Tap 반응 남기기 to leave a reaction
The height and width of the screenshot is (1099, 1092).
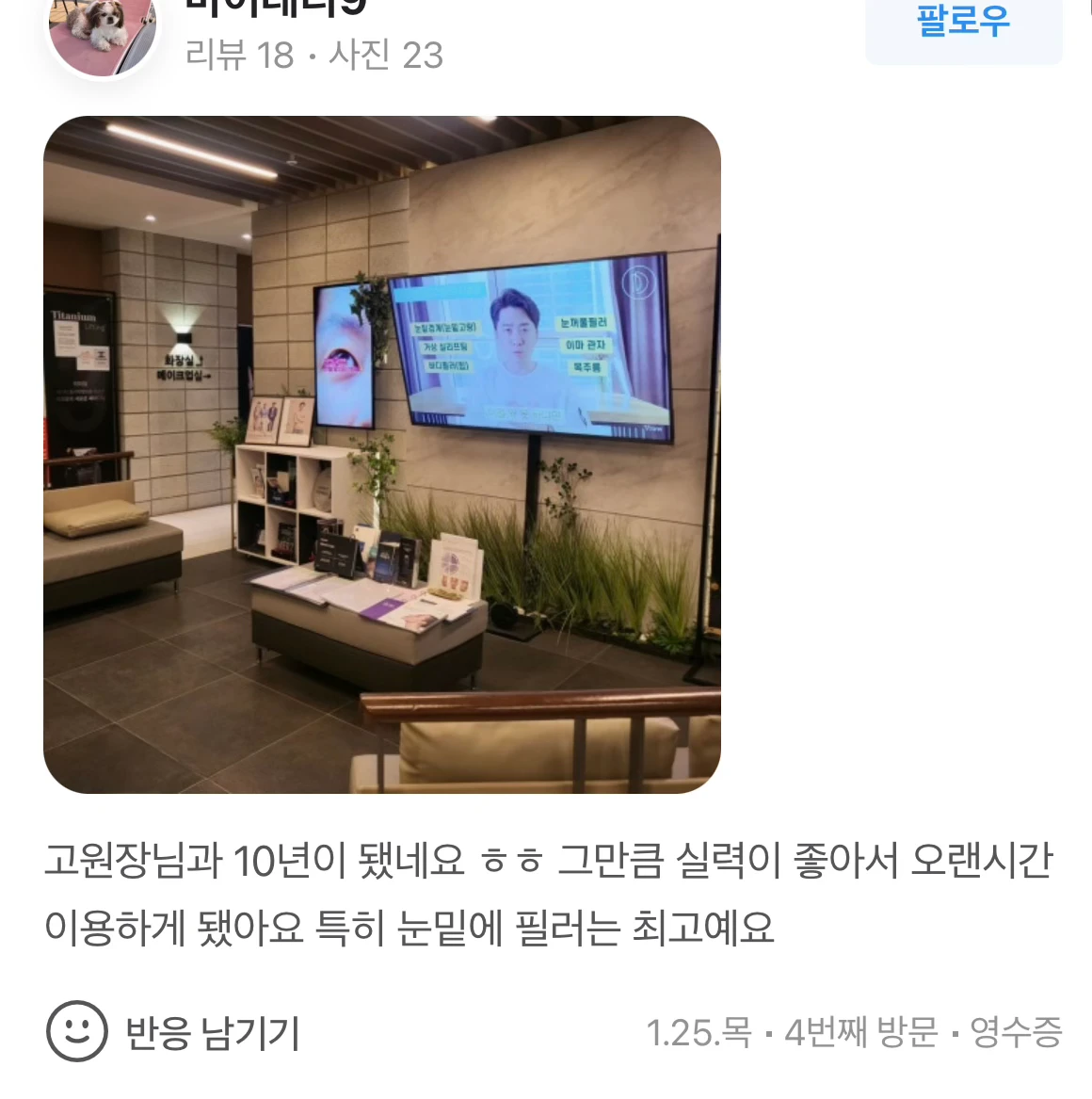click(174, 1032)
